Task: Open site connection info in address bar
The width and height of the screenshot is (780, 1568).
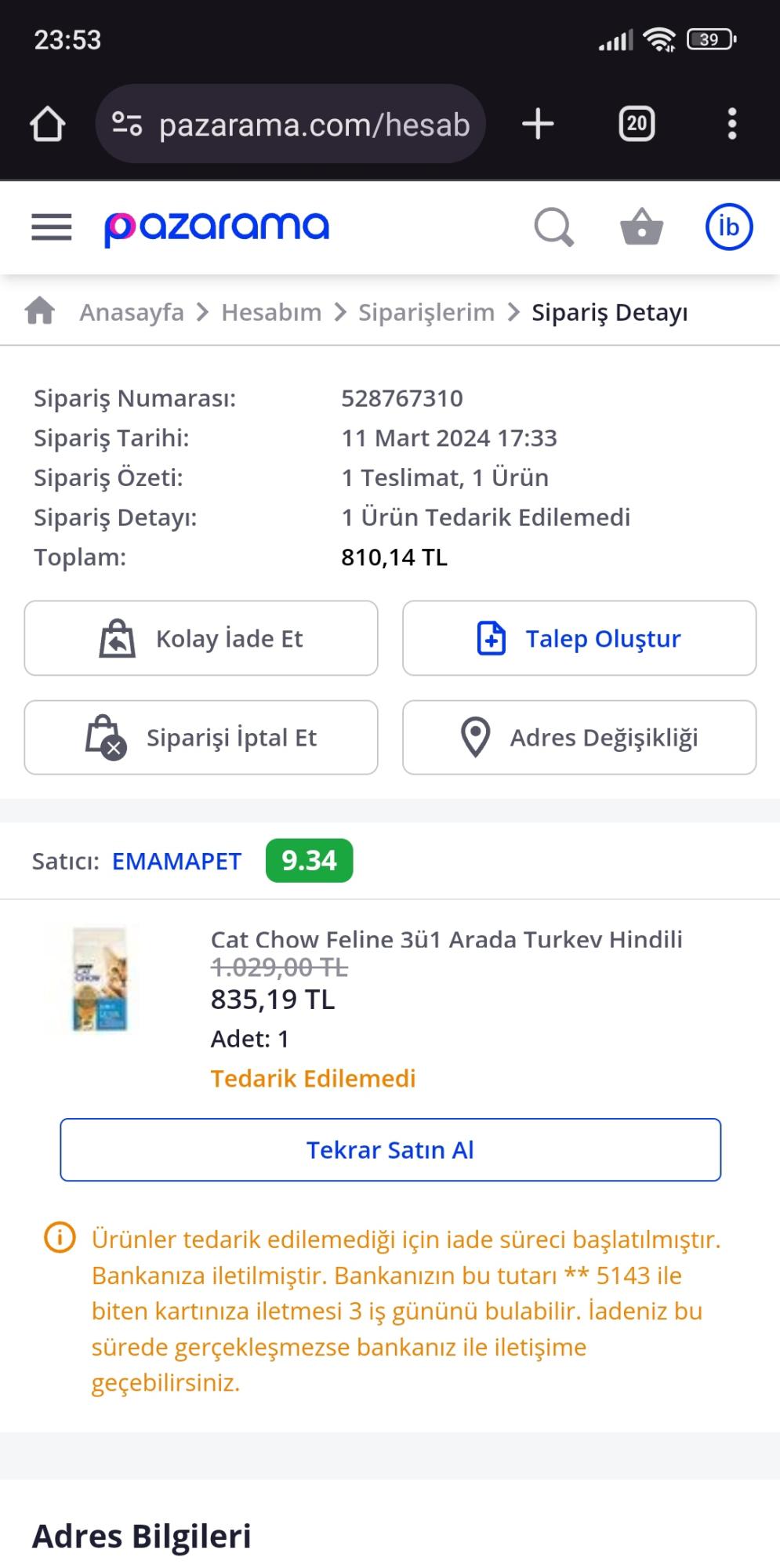Action: point(128,123)
